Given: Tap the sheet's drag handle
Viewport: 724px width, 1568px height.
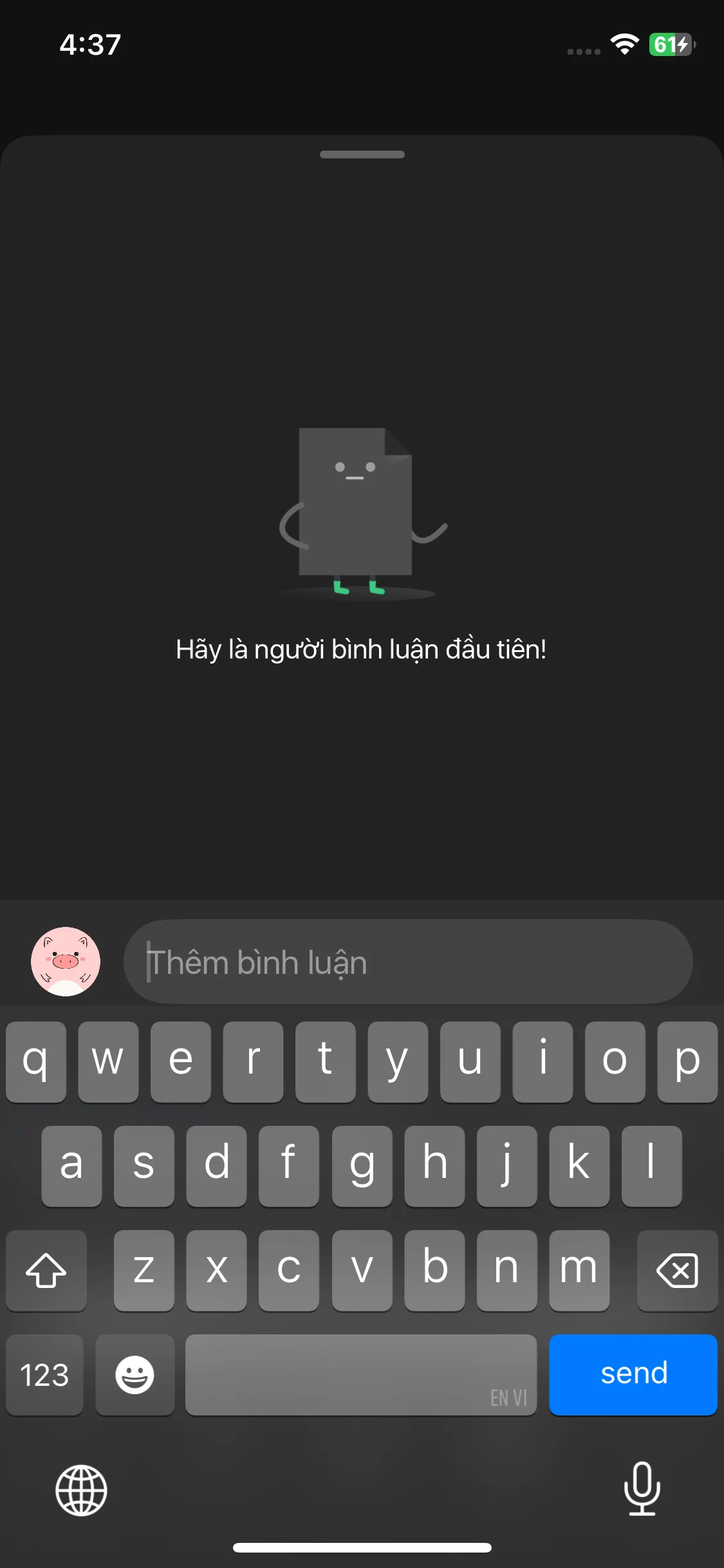Looking at the screenshot, I should pos(362,154).
